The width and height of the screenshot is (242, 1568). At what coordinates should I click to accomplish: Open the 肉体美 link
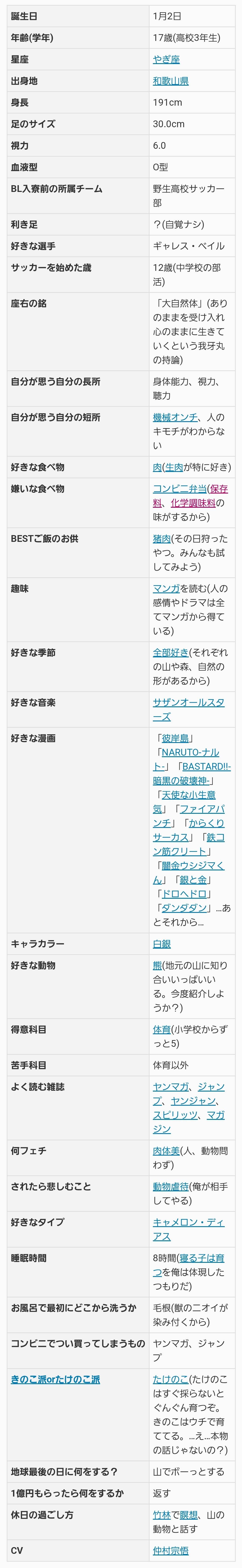tap(166, 1151)
